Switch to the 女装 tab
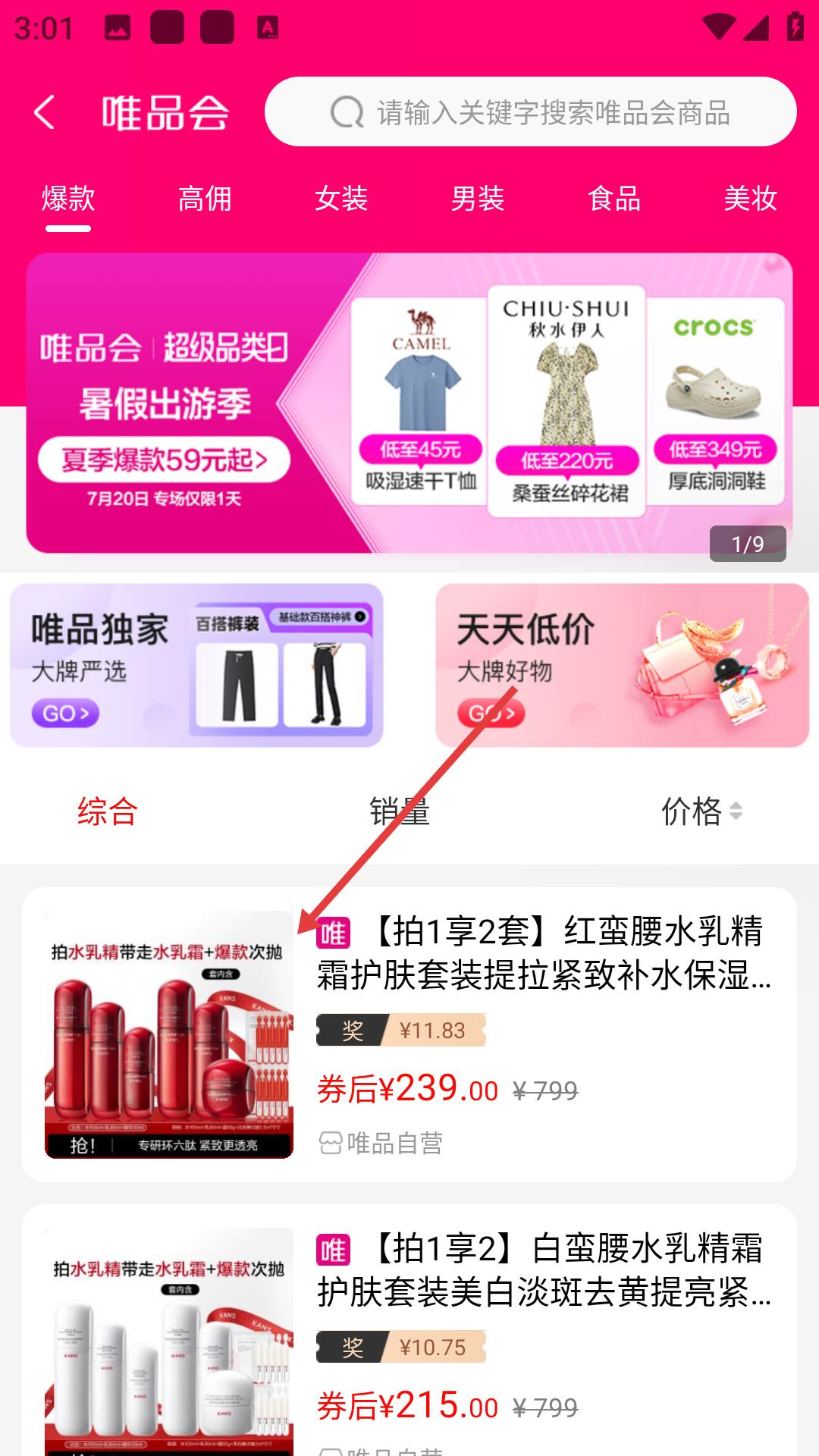This screenshot has height=1456, width=819. (x=341, y=199)
